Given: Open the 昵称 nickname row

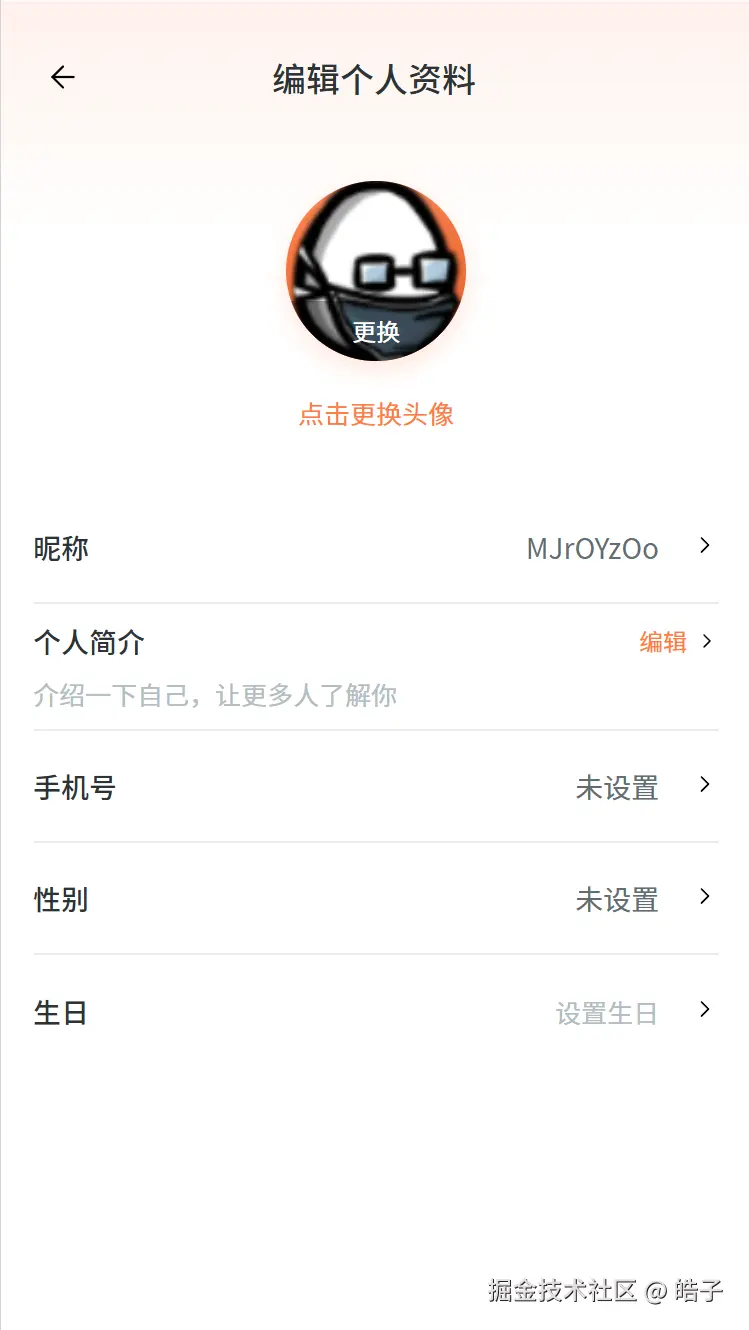Looking at the screenshot, I should (375, 548).
